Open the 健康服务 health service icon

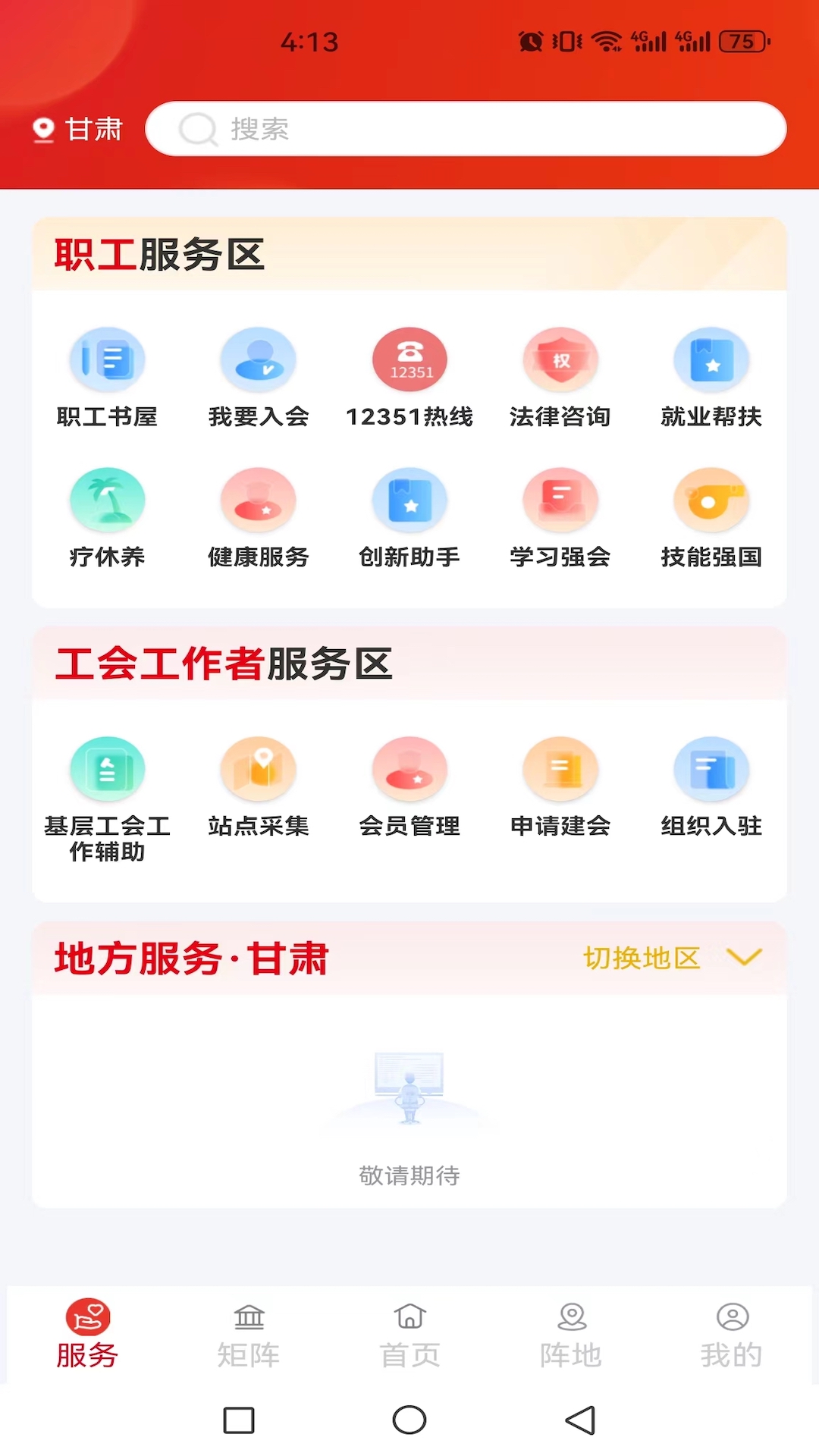point(259,499)
